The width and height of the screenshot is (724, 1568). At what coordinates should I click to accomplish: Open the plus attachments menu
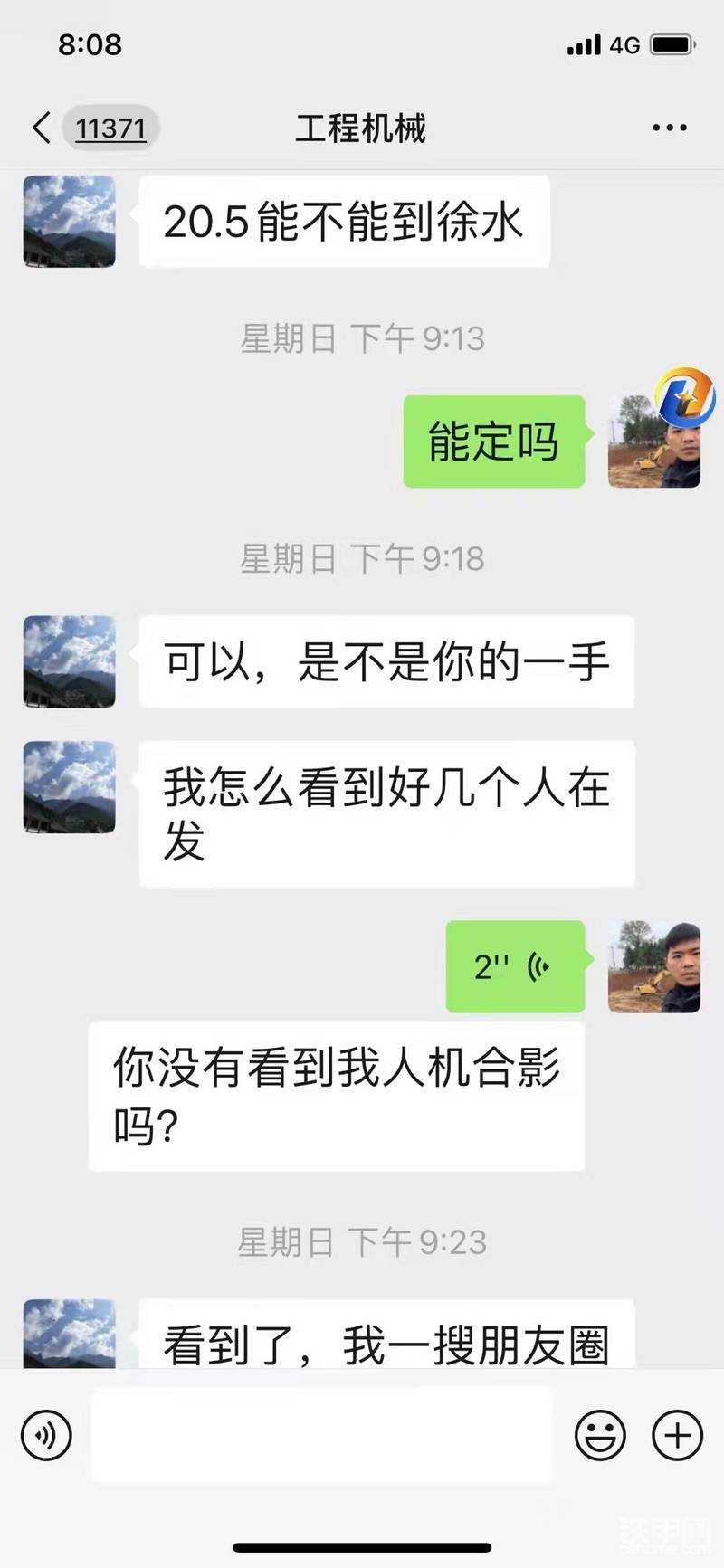[677, 1435]
